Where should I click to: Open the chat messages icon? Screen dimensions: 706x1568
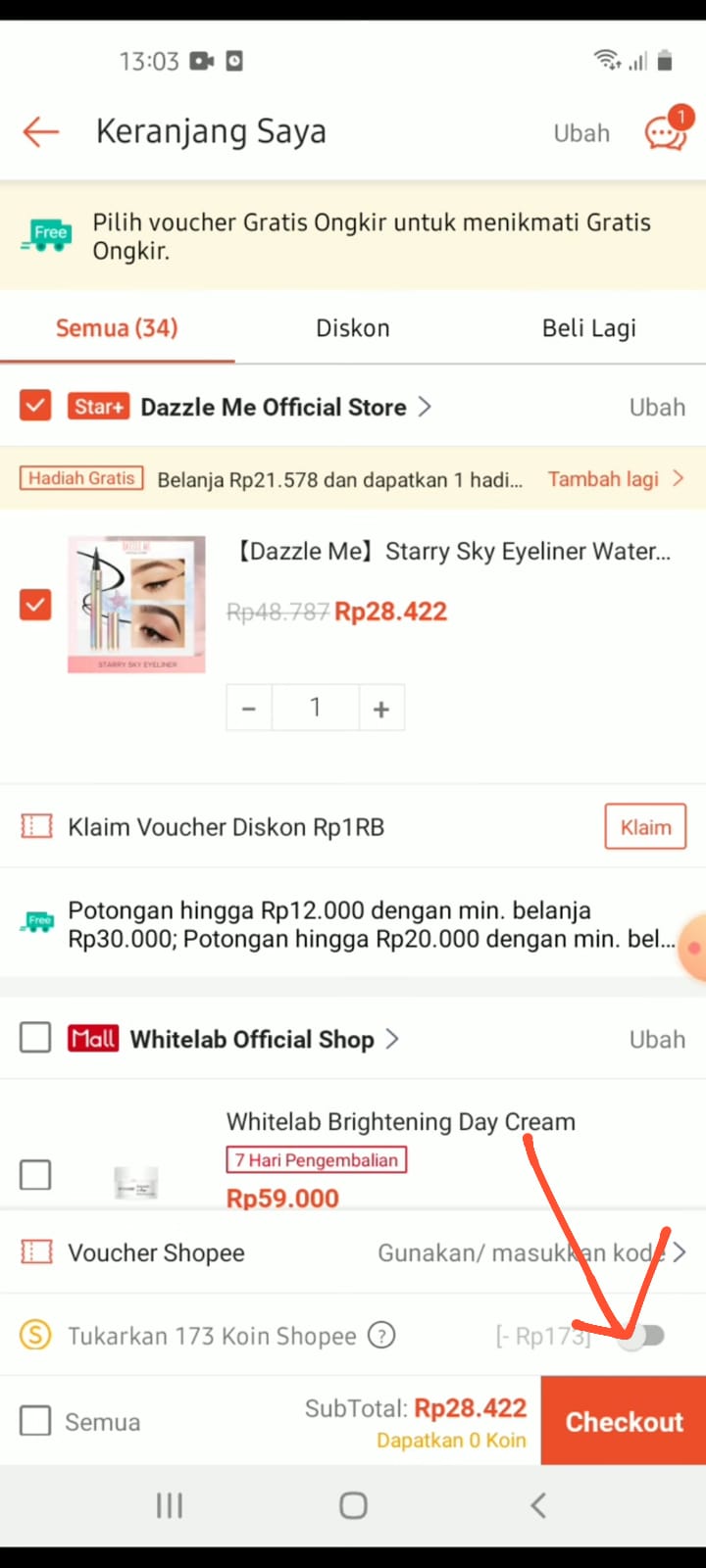(665, 132)
